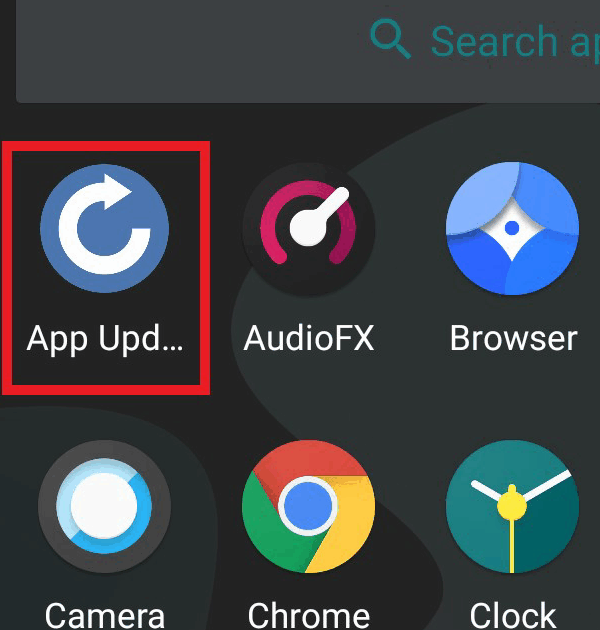This screenshot has width=600, height=630.
Task: Open Chrome
Action: [x=309, y=507]
